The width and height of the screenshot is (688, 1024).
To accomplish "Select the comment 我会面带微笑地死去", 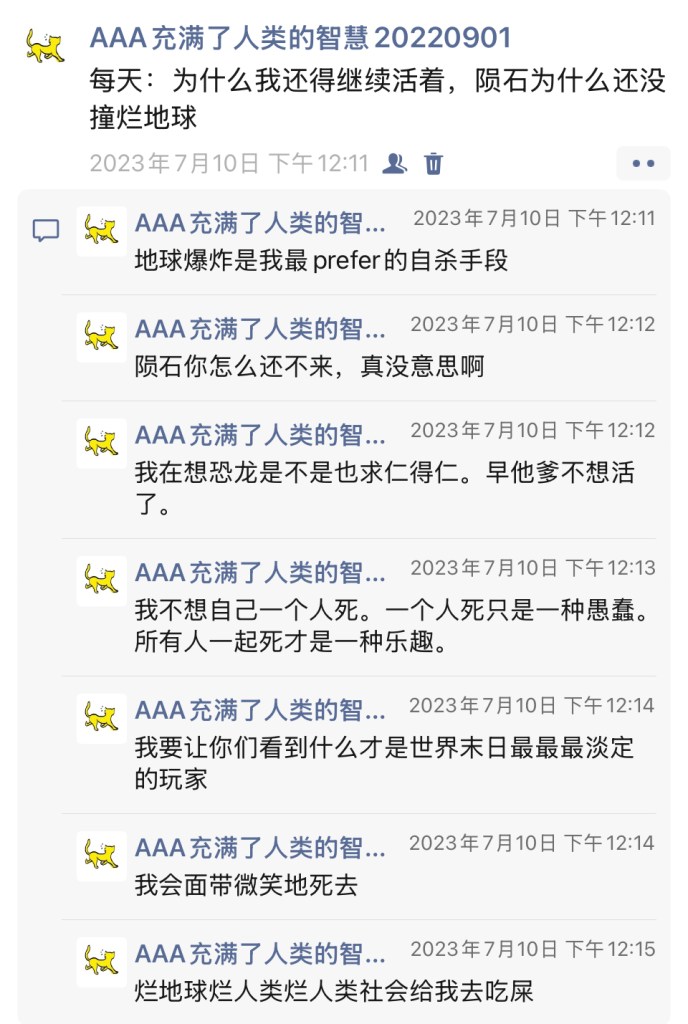I will pyautogui.click(x=246, y=885).
